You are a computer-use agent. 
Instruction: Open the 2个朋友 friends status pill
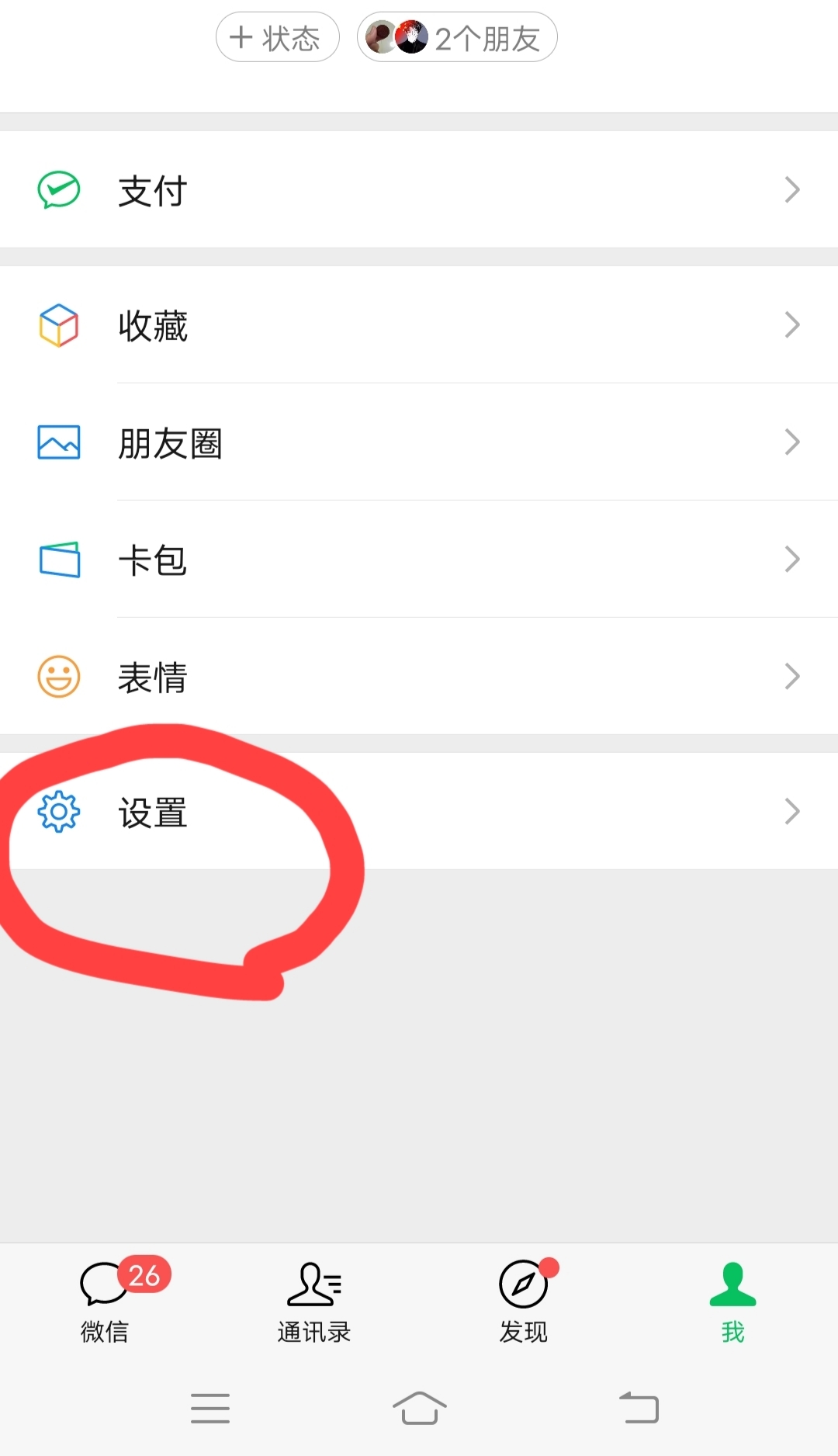click(x=457, y=36)
